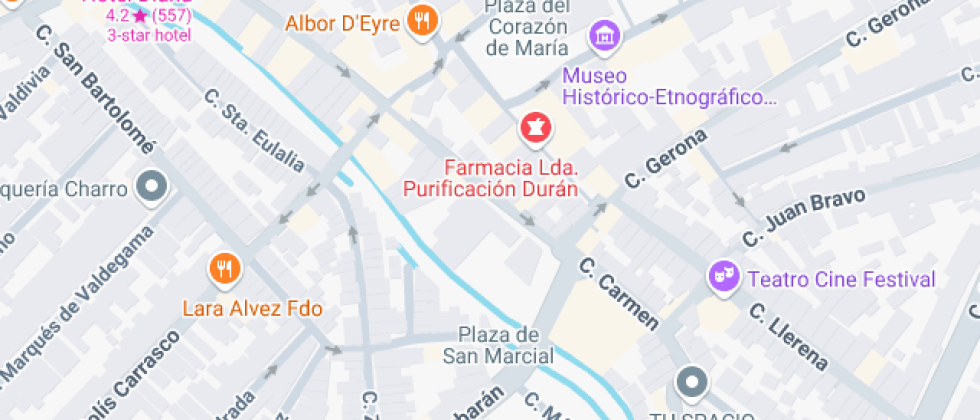Image resolution: width=980 pixels, height=420 pixels.
Task: Tap the Farmacia Lda. Purificación Durán pin
Action: (533, 128)
